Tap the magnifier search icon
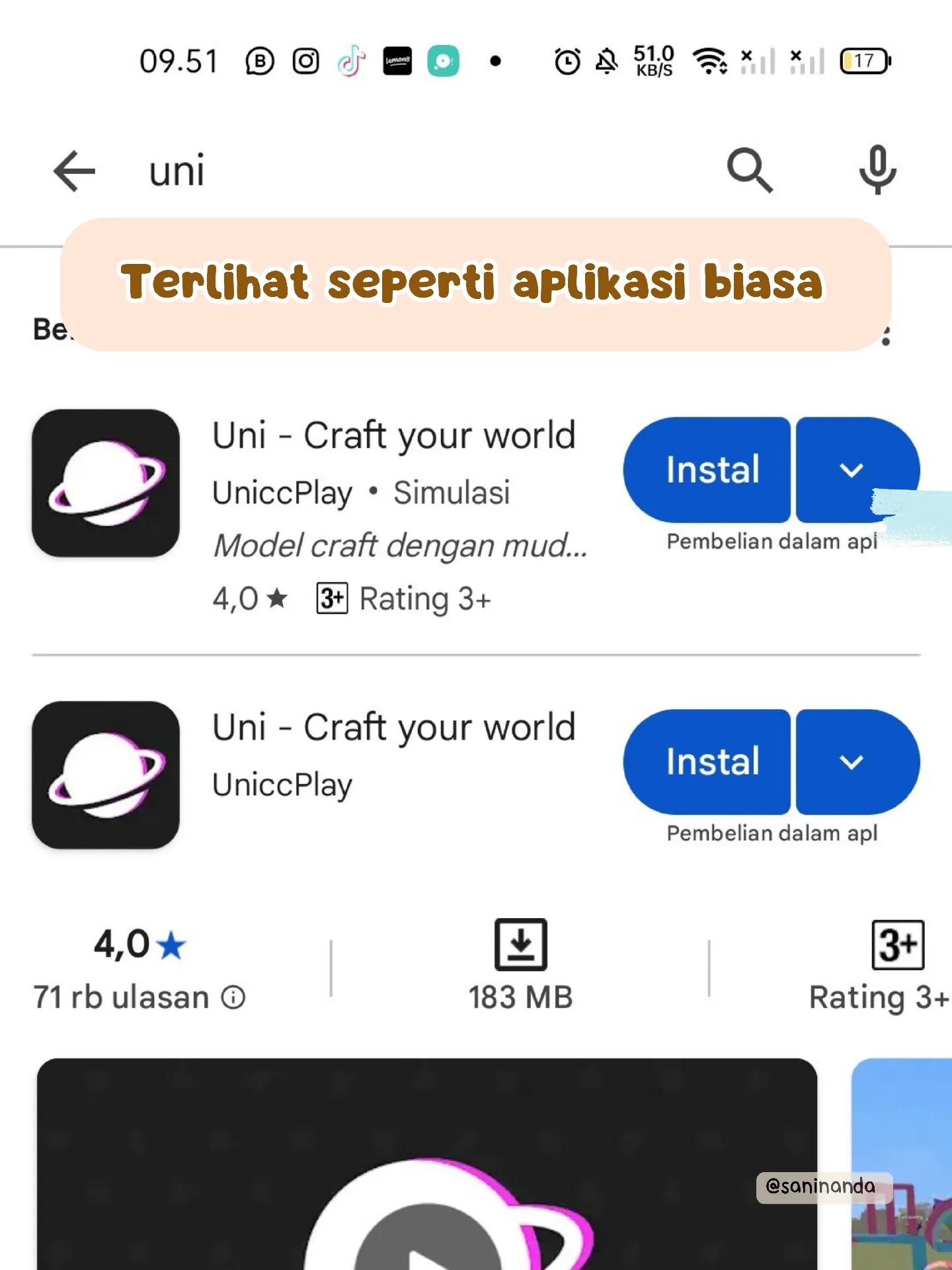 [x=749, y=171]
